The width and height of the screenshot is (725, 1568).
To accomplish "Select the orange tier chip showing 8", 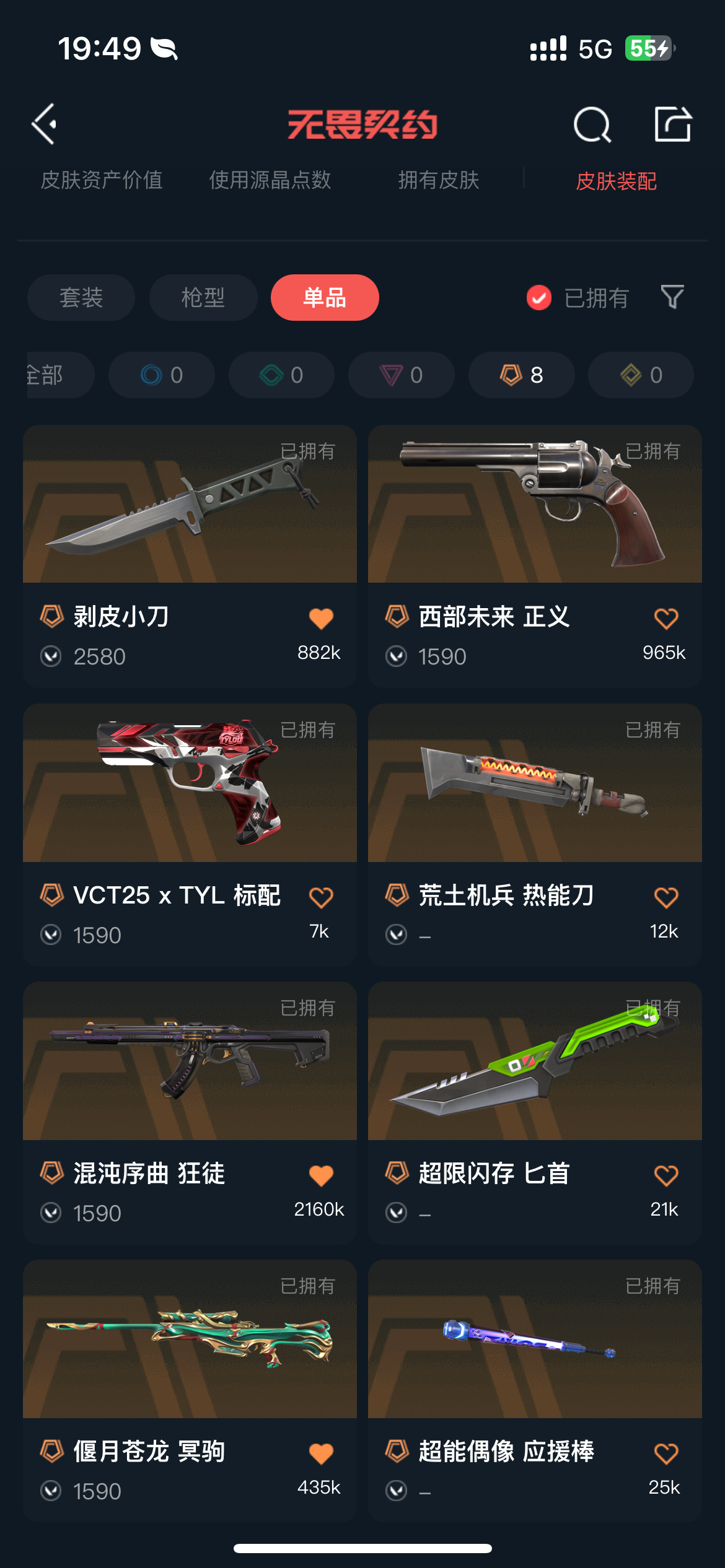I will pyautogui.click(x=521, y=375).
